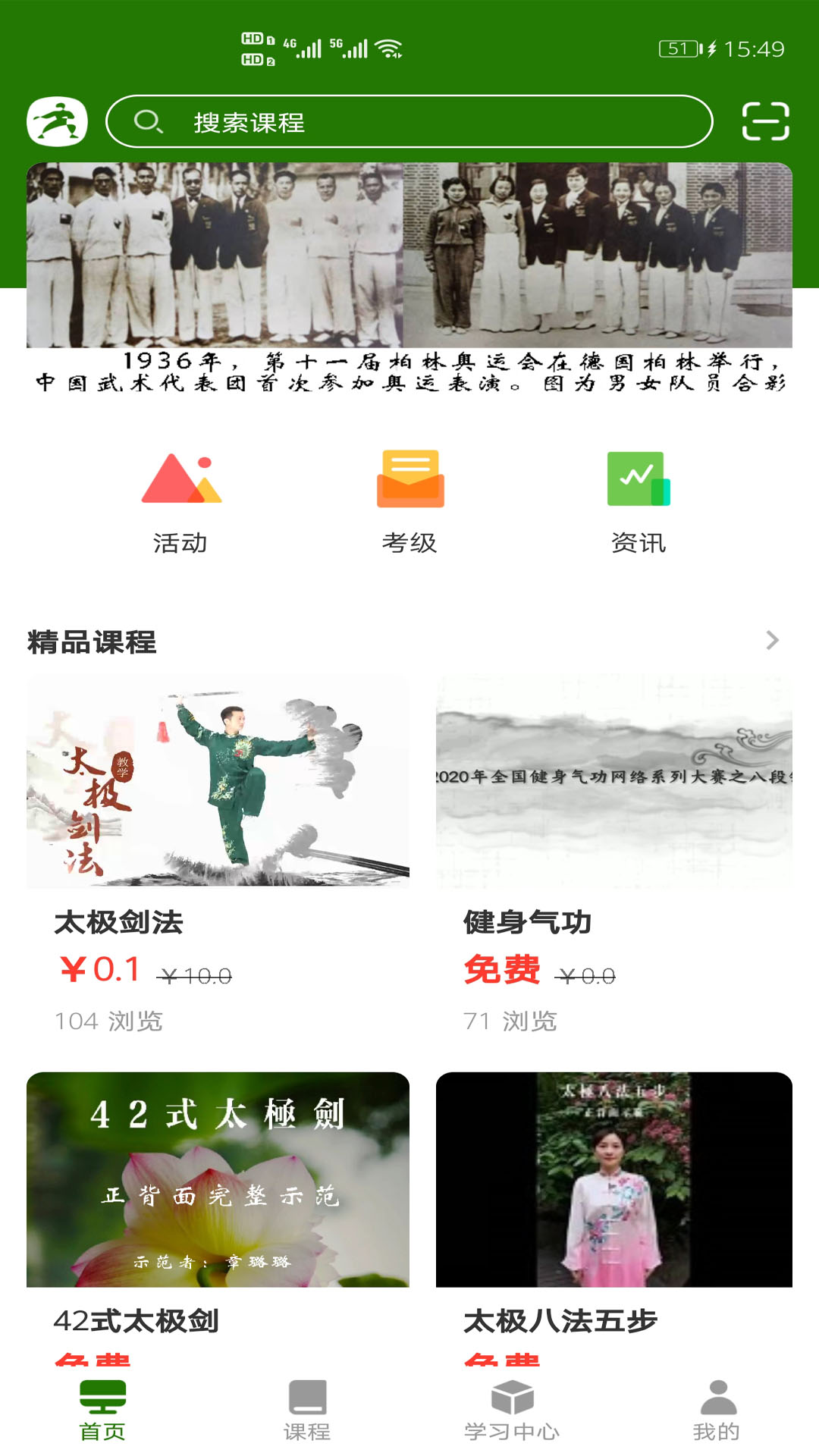Tap the martial arts app logo icon
The width and height of the screenshot is (819, 1456).
tap(58, 121)
